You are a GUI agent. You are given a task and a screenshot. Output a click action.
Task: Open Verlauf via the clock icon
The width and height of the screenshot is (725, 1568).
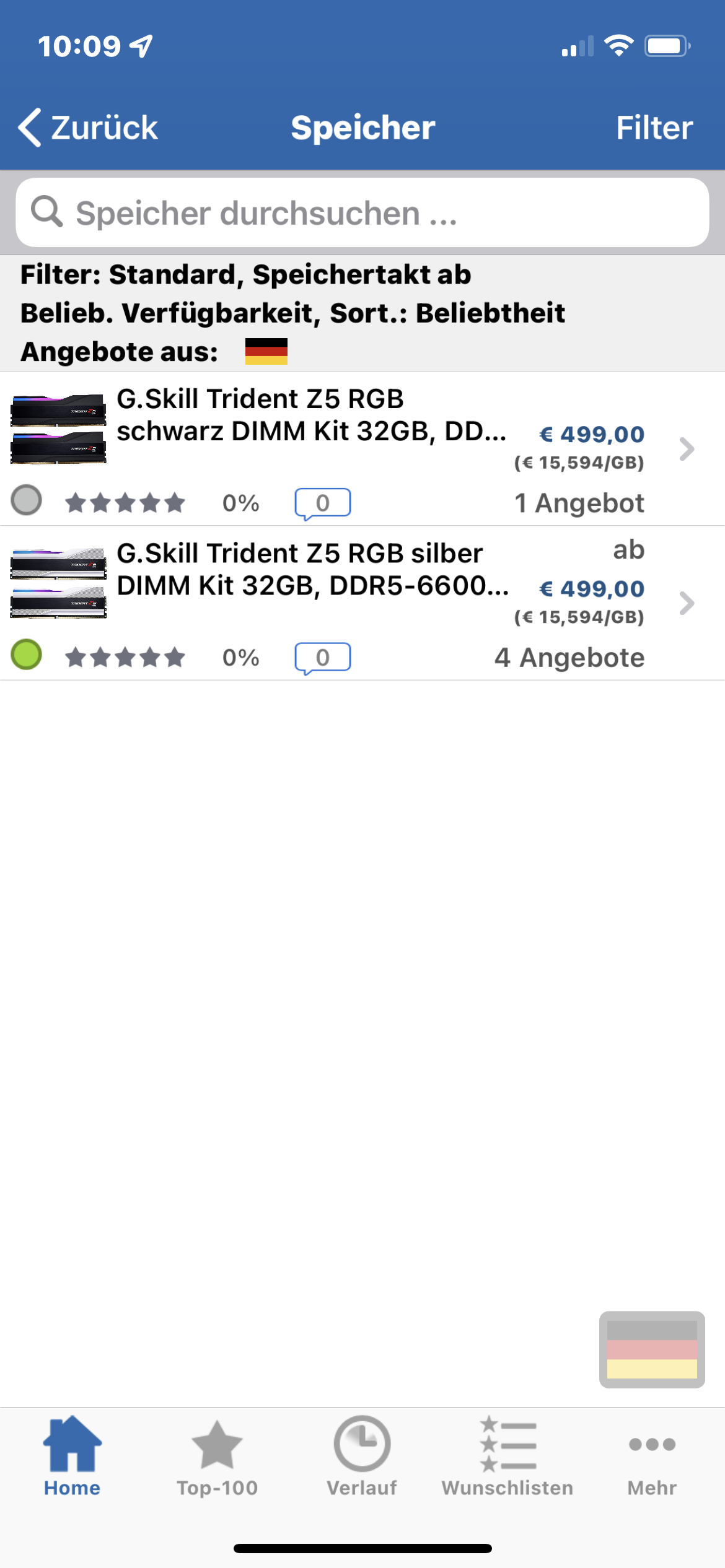[x=362, y=1443]
